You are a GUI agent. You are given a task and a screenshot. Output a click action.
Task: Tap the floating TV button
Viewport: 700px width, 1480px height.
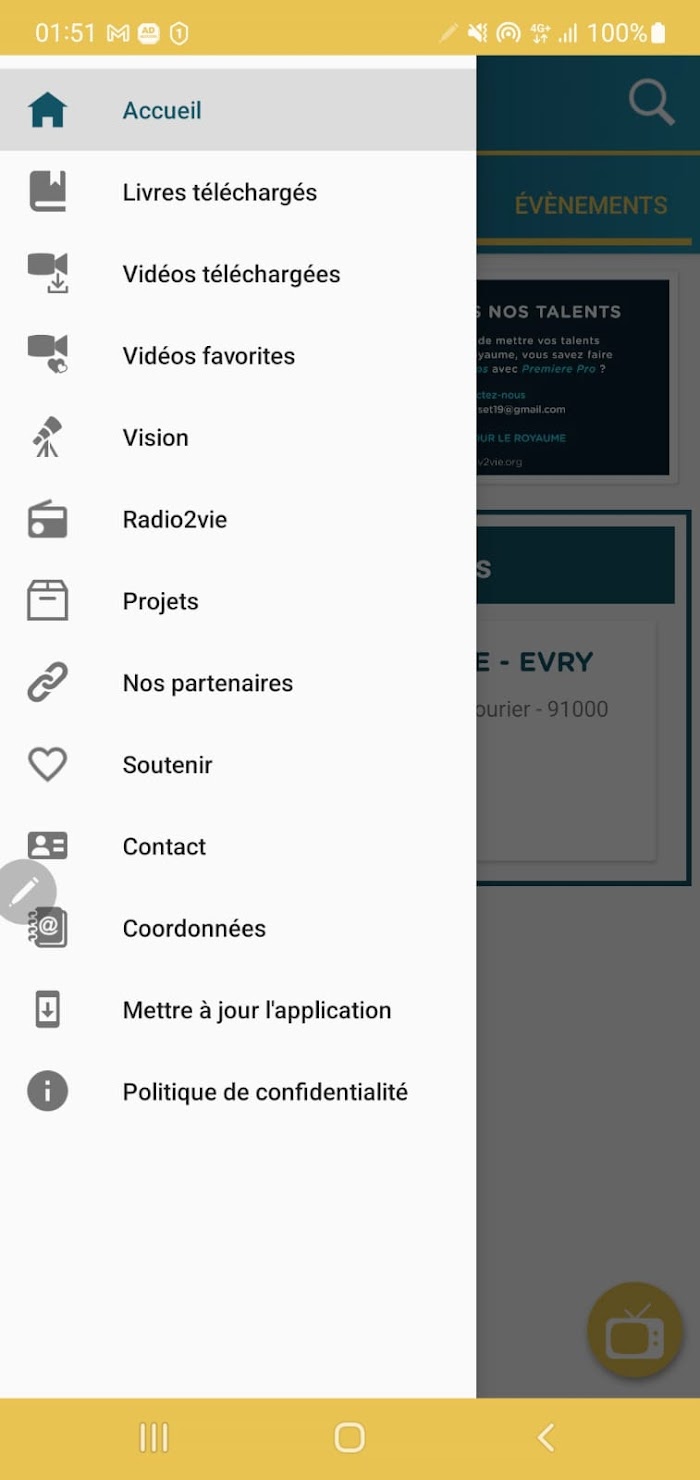tap(635, 1330)
